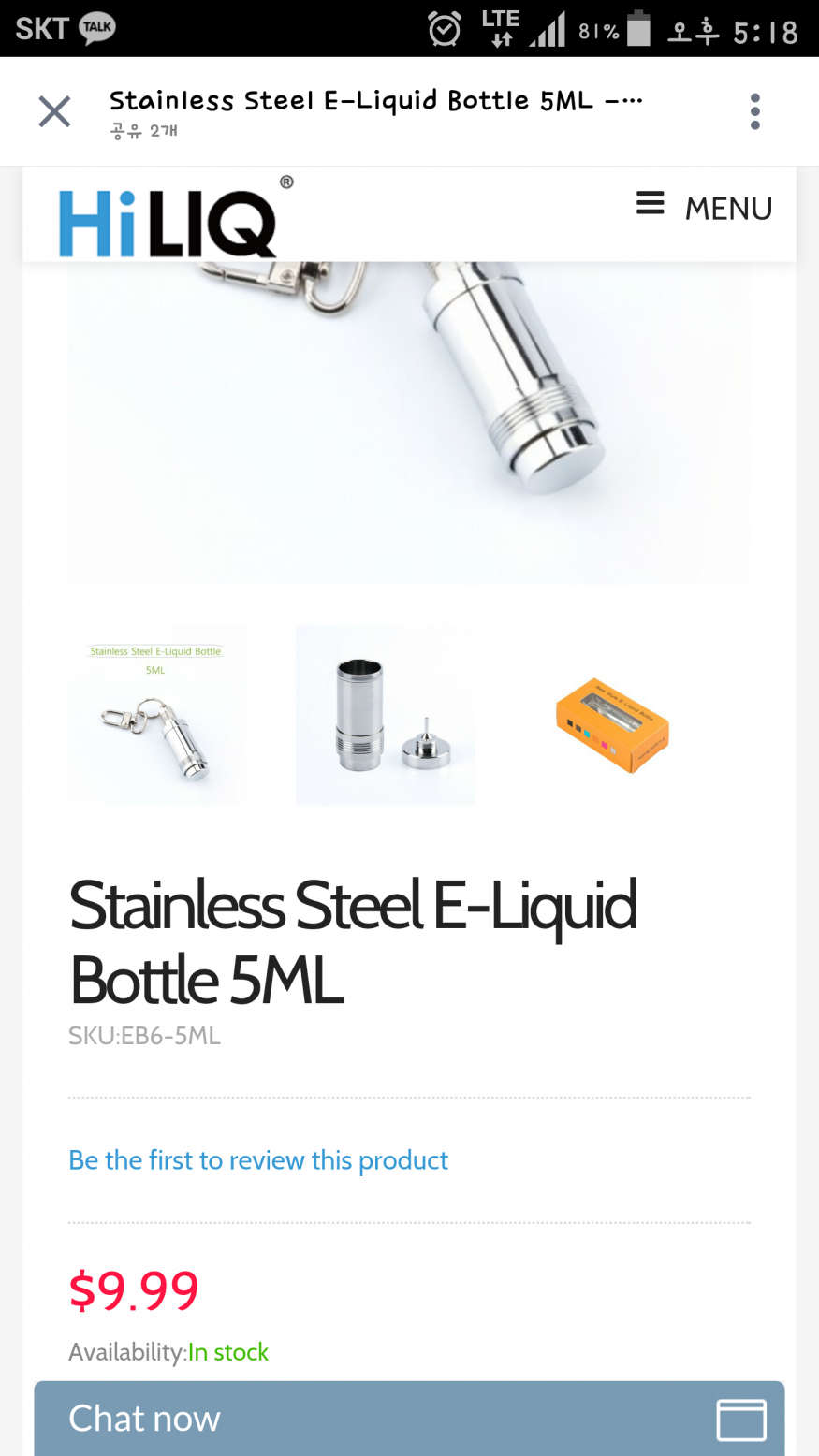Close the in-app browser tab
Screen dimensions: 819x1456
pos(54,112)
